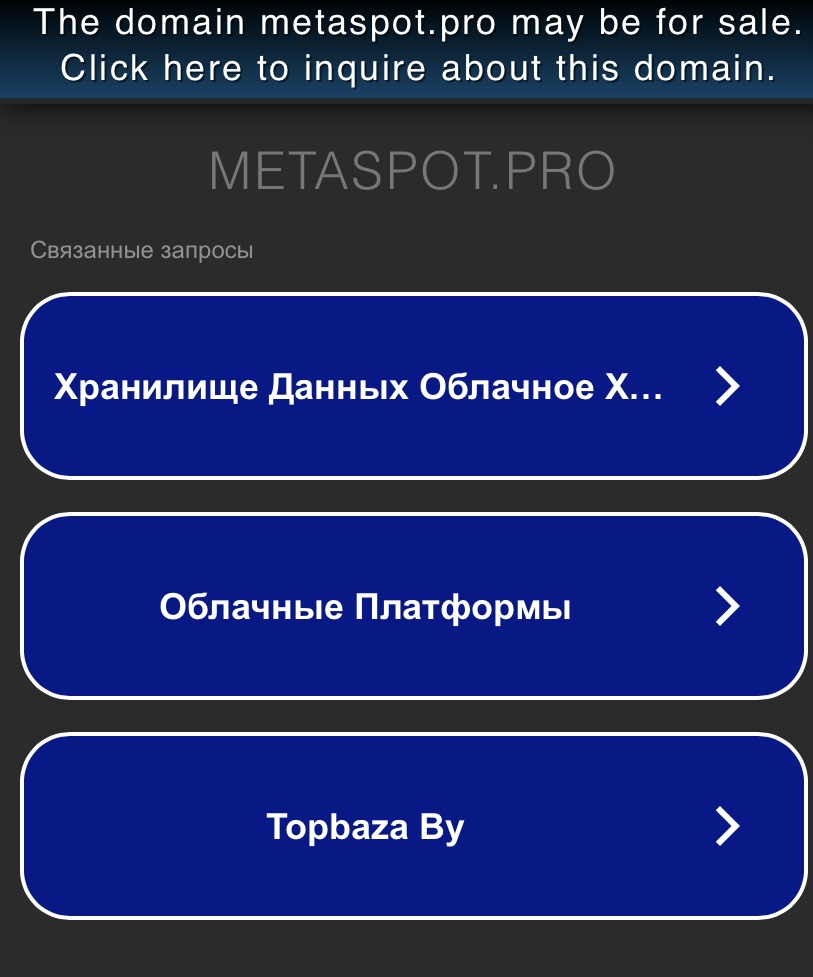Click the chevron arrow beside Облачные Платформы
Image resolution: width=813 pixels, height=977 pixels.
tap(727, 606)
